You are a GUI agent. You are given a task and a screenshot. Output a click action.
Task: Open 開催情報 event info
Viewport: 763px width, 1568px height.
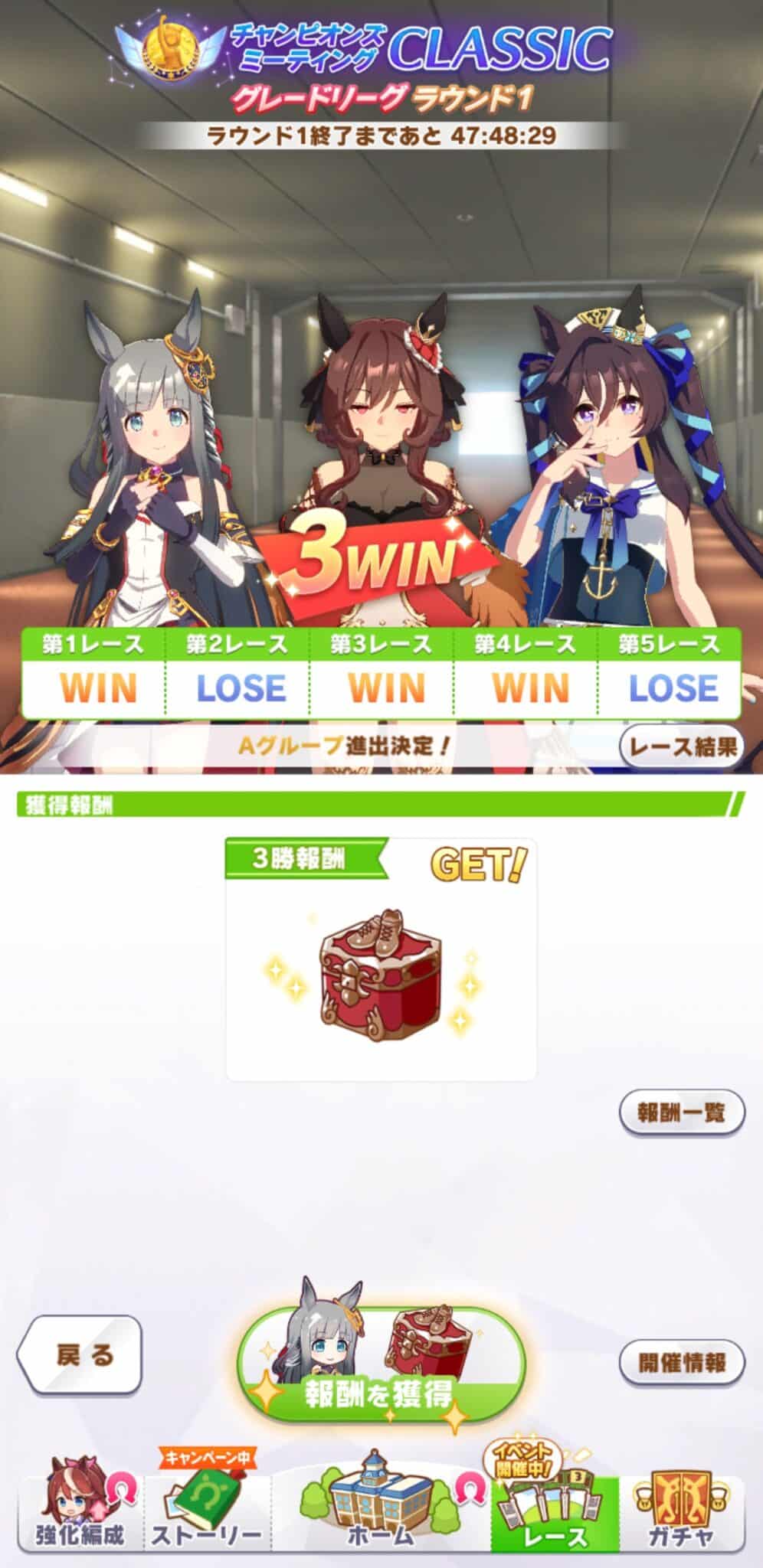pyautogui.click(x=681, y=1362)
